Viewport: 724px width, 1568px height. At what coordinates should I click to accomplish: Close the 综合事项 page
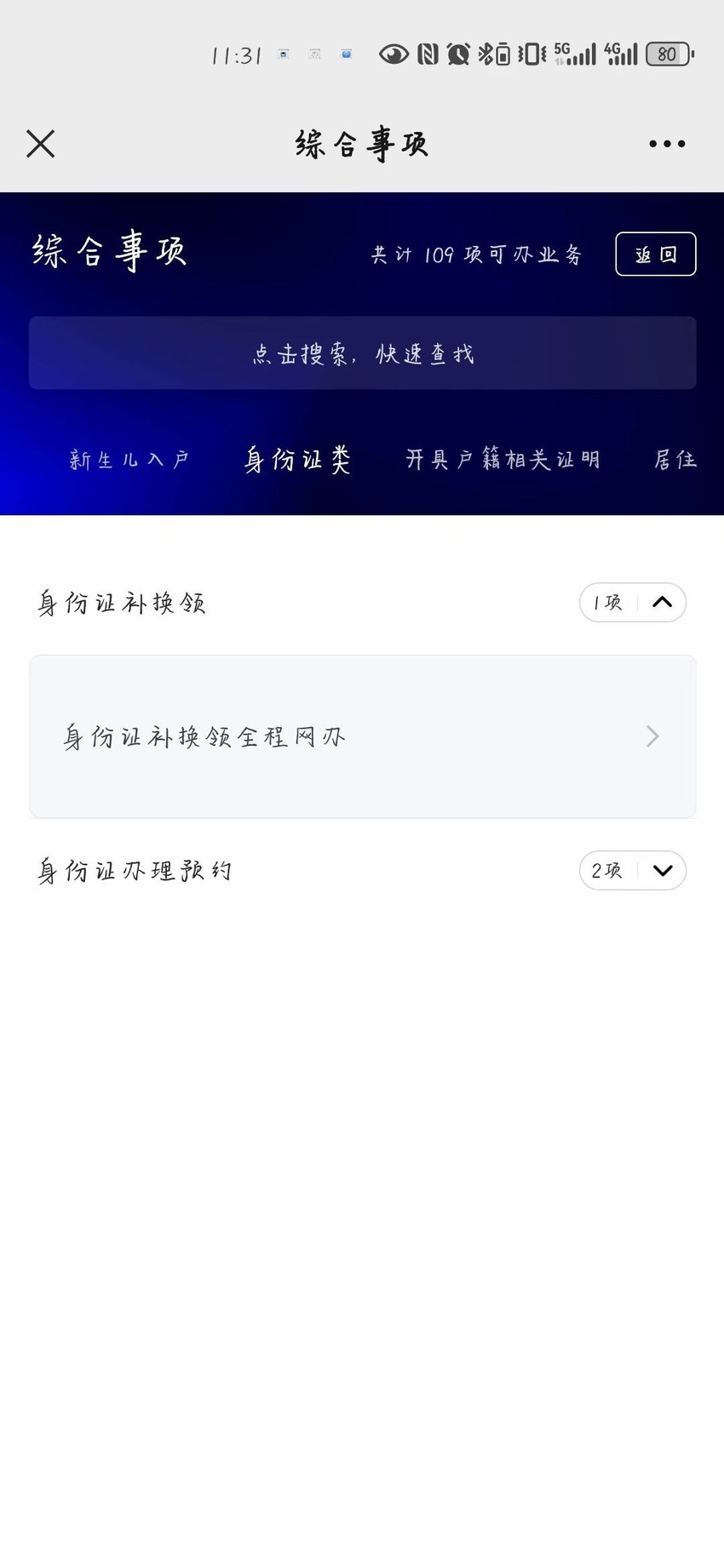pos(40,144)
